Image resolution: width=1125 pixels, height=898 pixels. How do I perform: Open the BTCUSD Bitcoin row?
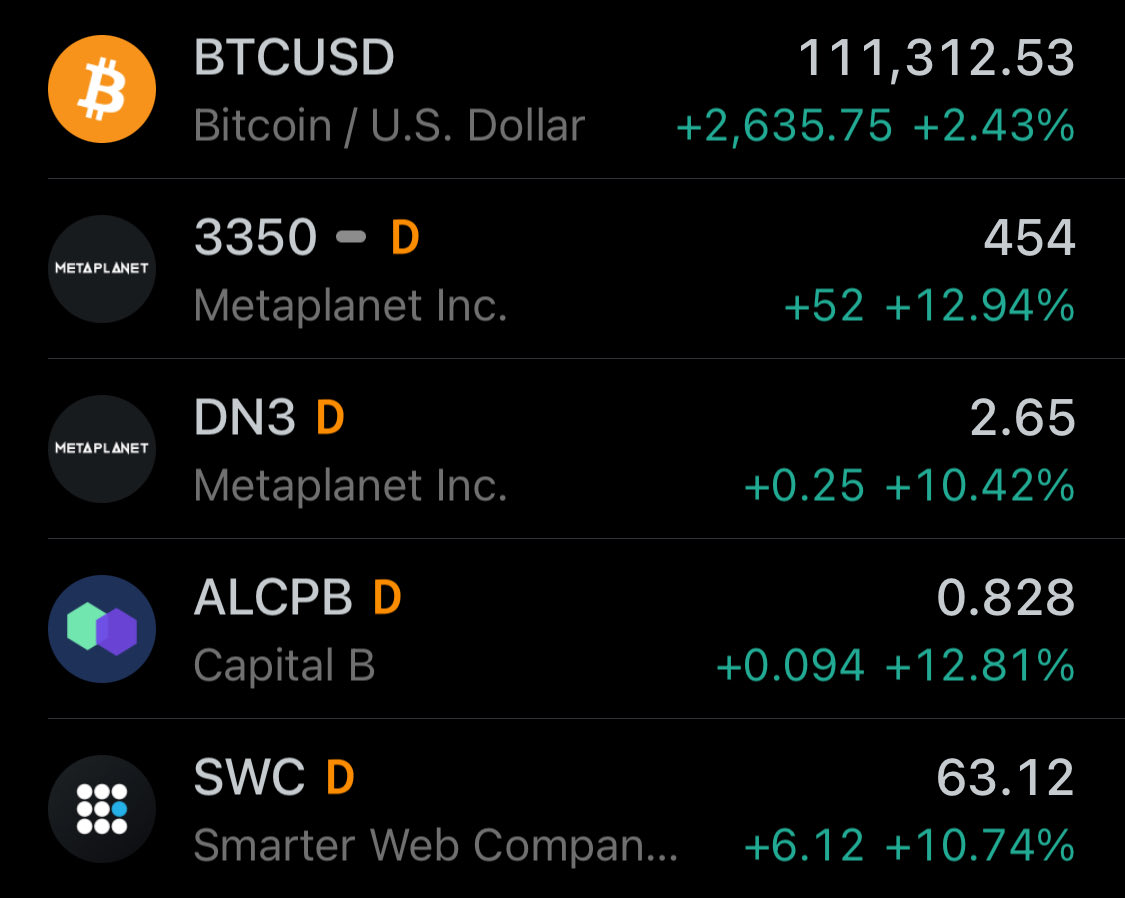point(562,89)
